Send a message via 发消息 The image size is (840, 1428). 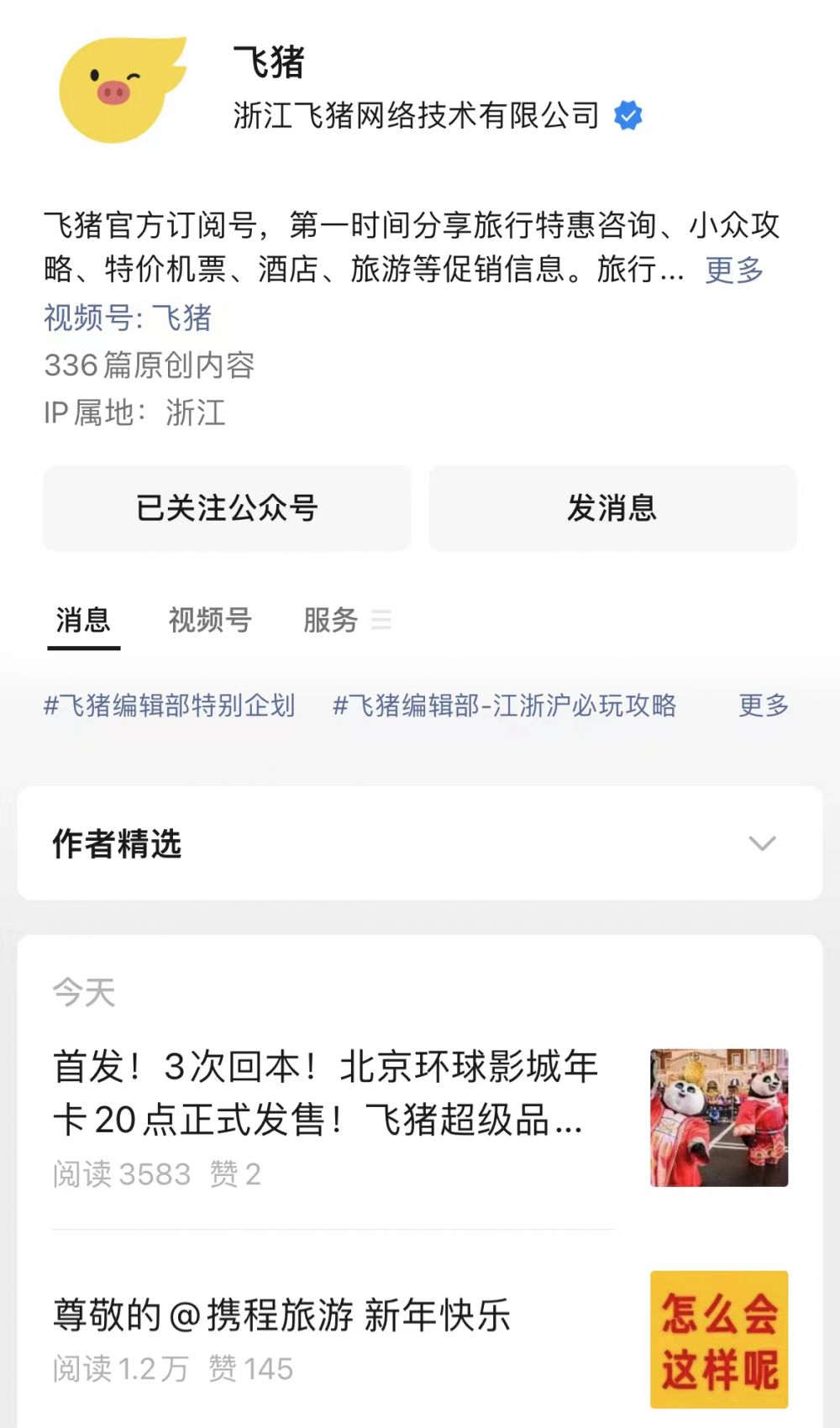pos(612,508)
